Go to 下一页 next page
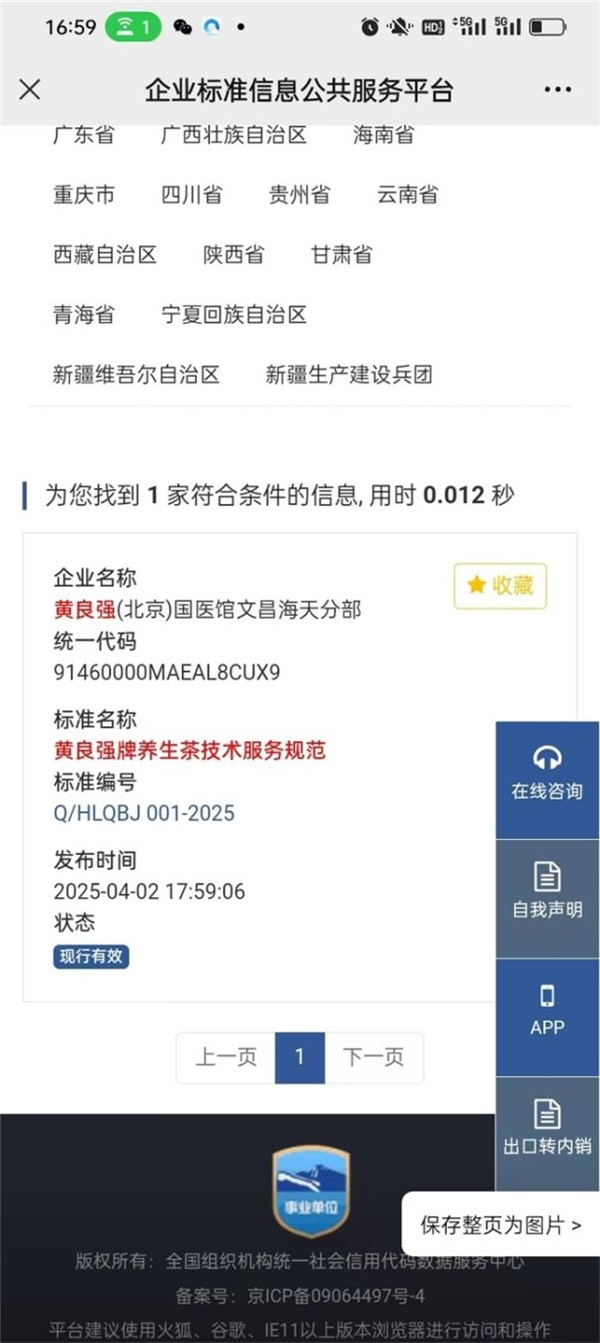600x1343 pixels. click(373, 1058)
